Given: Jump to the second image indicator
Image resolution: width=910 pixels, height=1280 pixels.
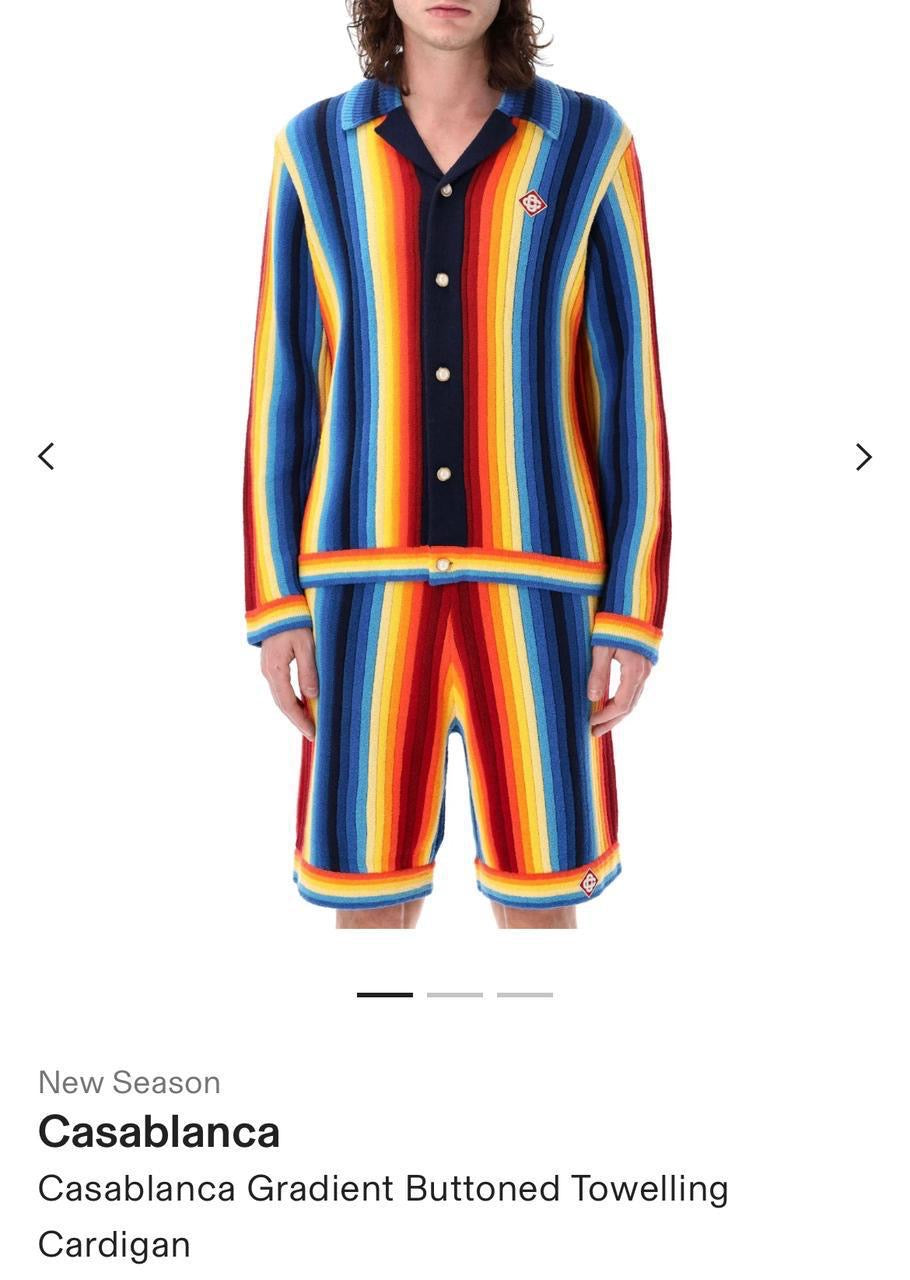Looking at the screenshot, I should pos(455,995).
